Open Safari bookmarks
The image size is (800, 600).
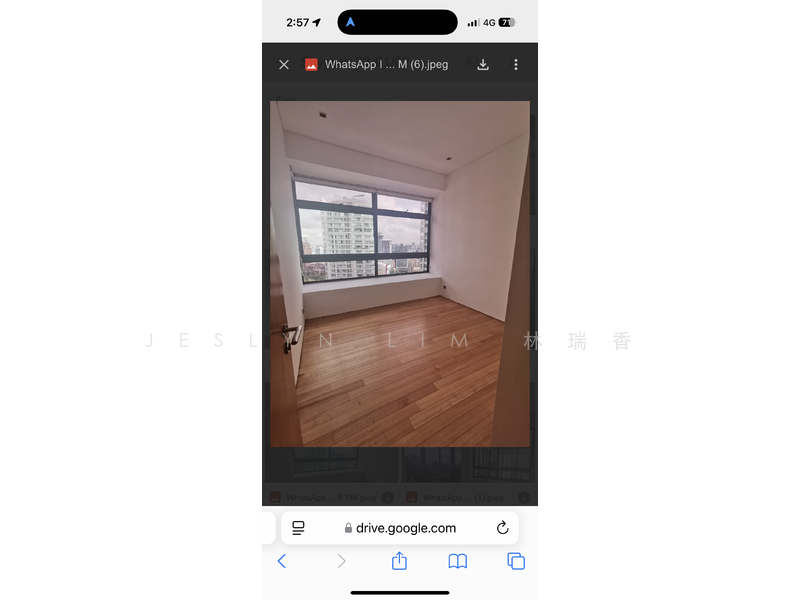457,561
